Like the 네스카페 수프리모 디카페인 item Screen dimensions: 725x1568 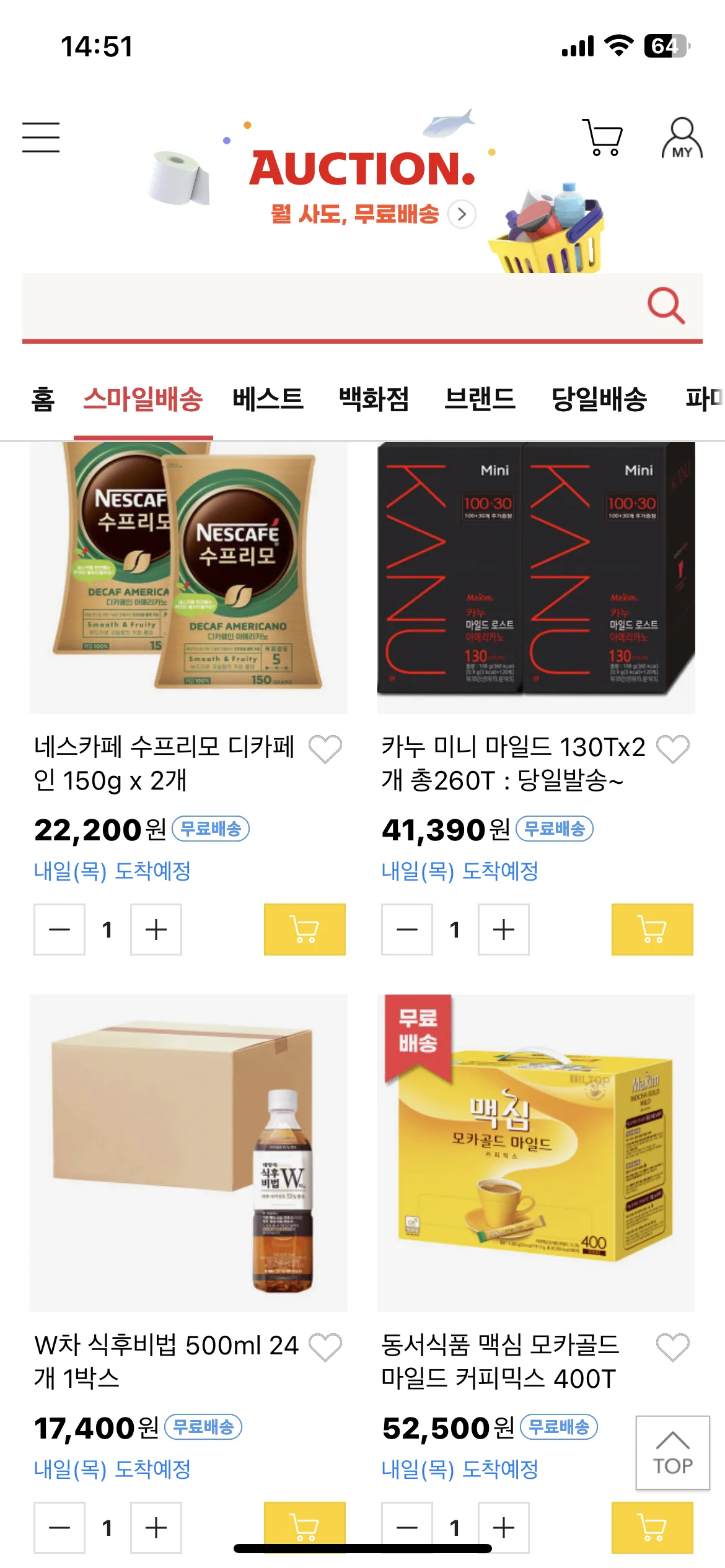(325, 749)
